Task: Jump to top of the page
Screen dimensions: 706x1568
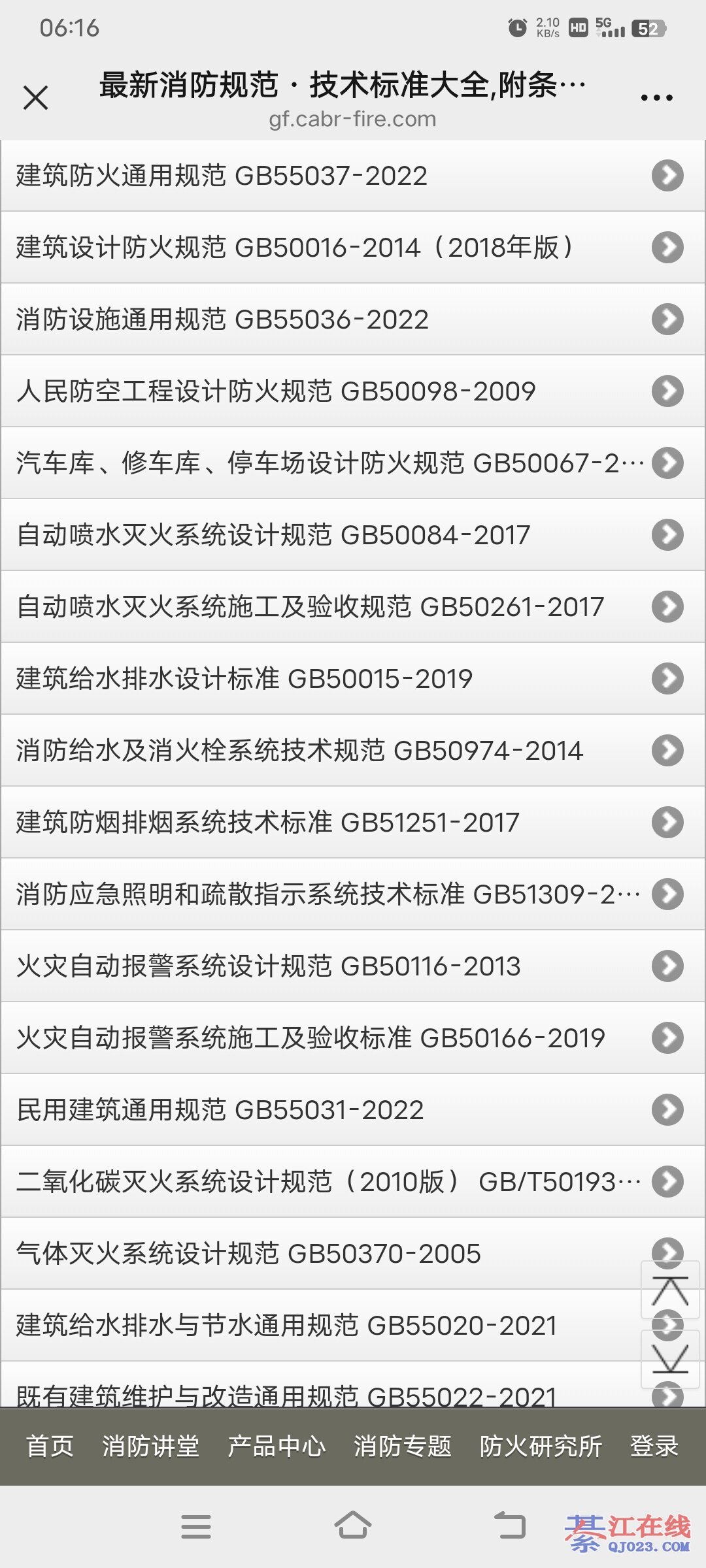Action: 670,1290
